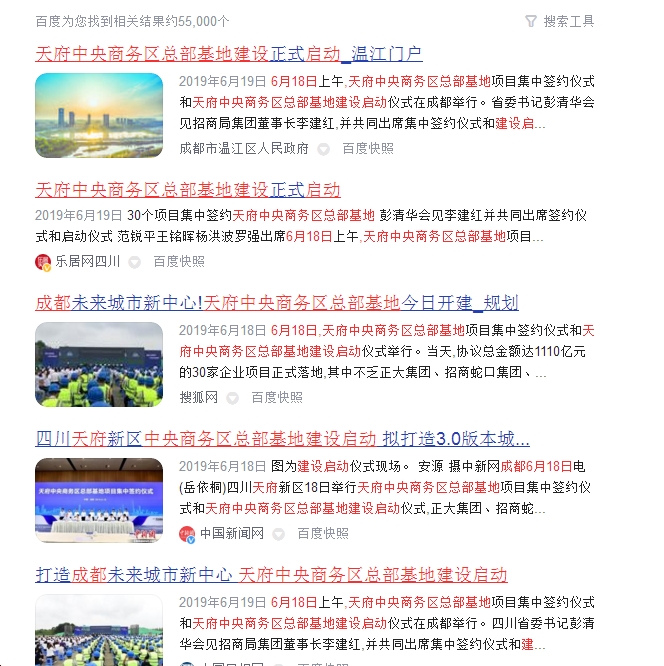Open result 天府中央商务区总部基地建设正式启动 from 乐居网四川
The width and height of the screenshot is (664, 666).
click(x=188, y=189)
